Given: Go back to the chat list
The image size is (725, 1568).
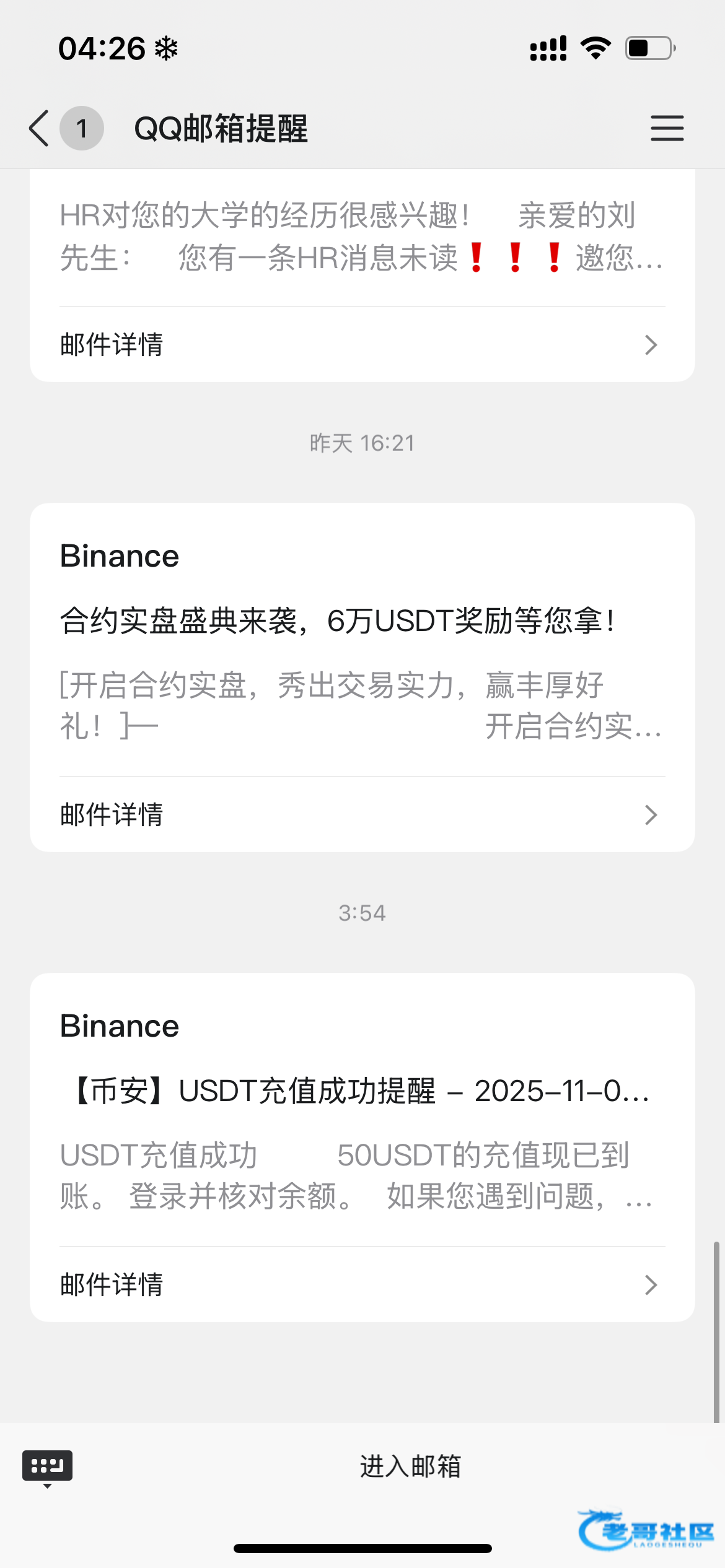Looking at the screenshot, I should tap(39, 128).
